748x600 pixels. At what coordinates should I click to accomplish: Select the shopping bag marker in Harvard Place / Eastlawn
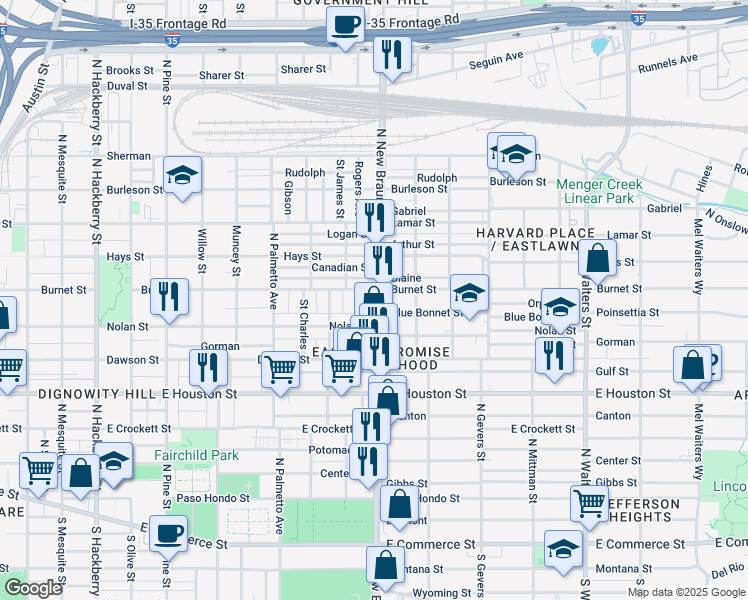tap(597, 261)
